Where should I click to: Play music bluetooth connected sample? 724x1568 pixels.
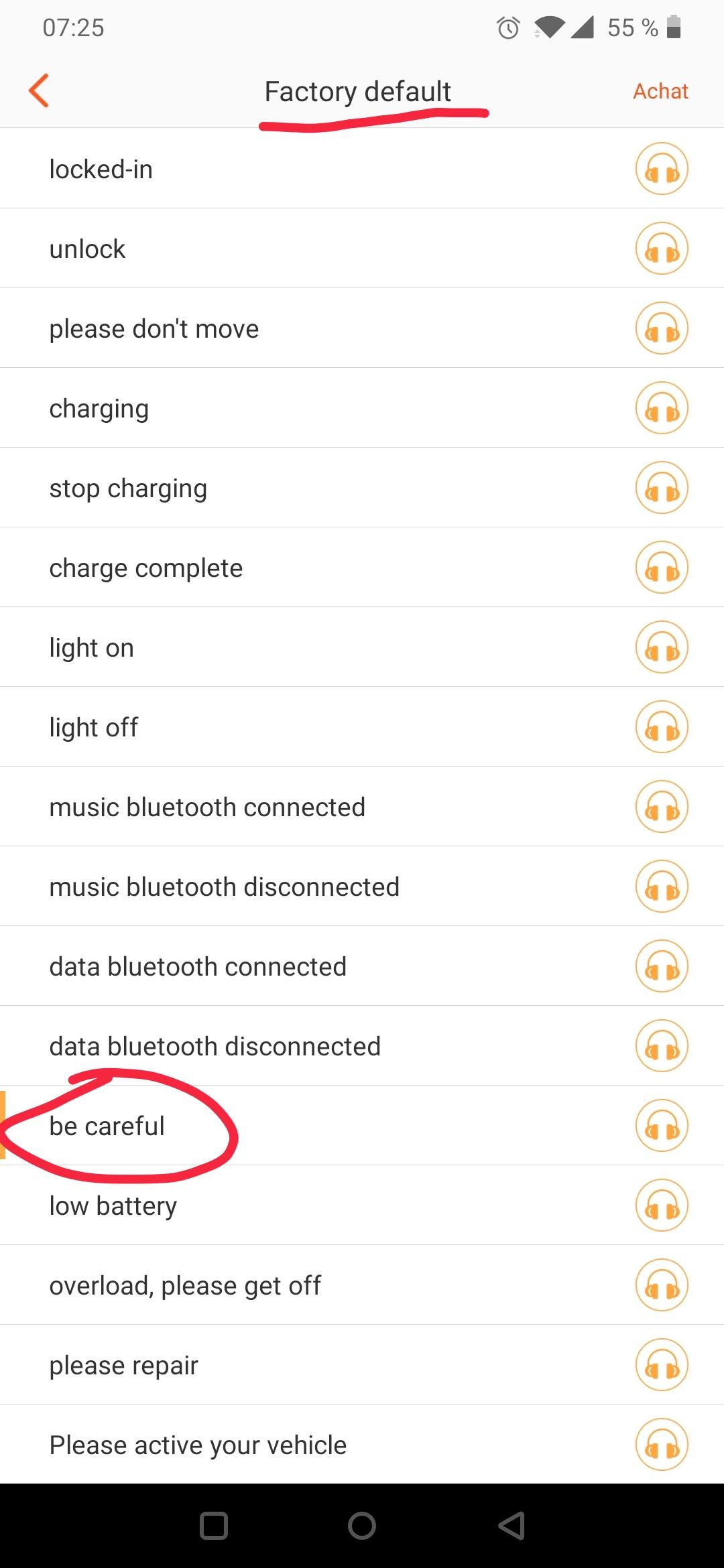(662, 807)
